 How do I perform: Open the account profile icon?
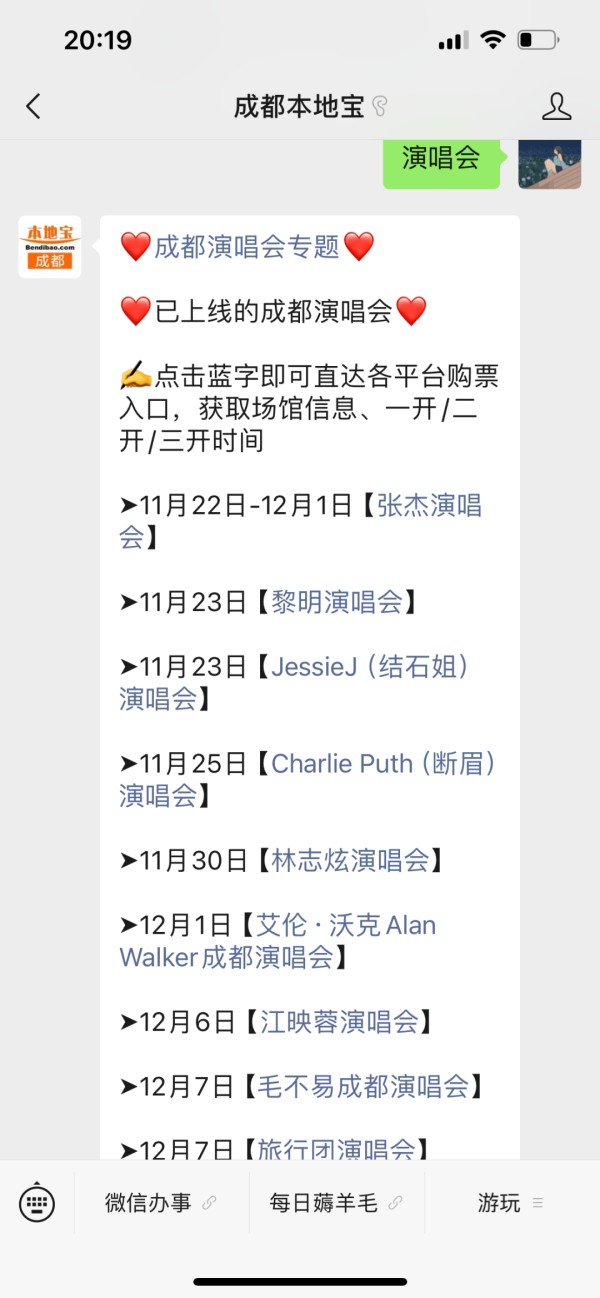[x=556, y=106]
